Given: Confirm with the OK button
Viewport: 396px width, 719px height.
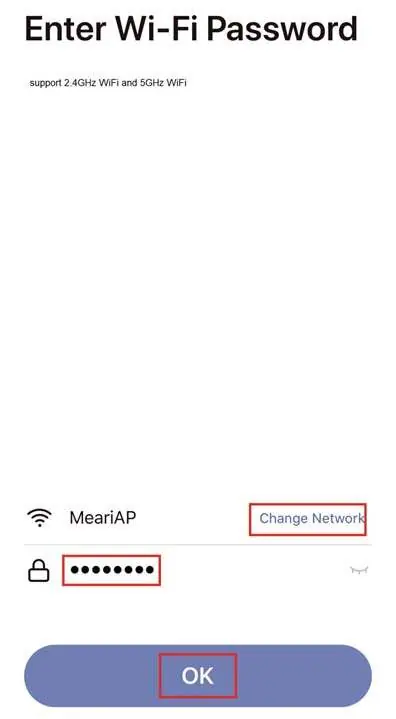Looking at the screenshot, I should [x=198, y=675].
